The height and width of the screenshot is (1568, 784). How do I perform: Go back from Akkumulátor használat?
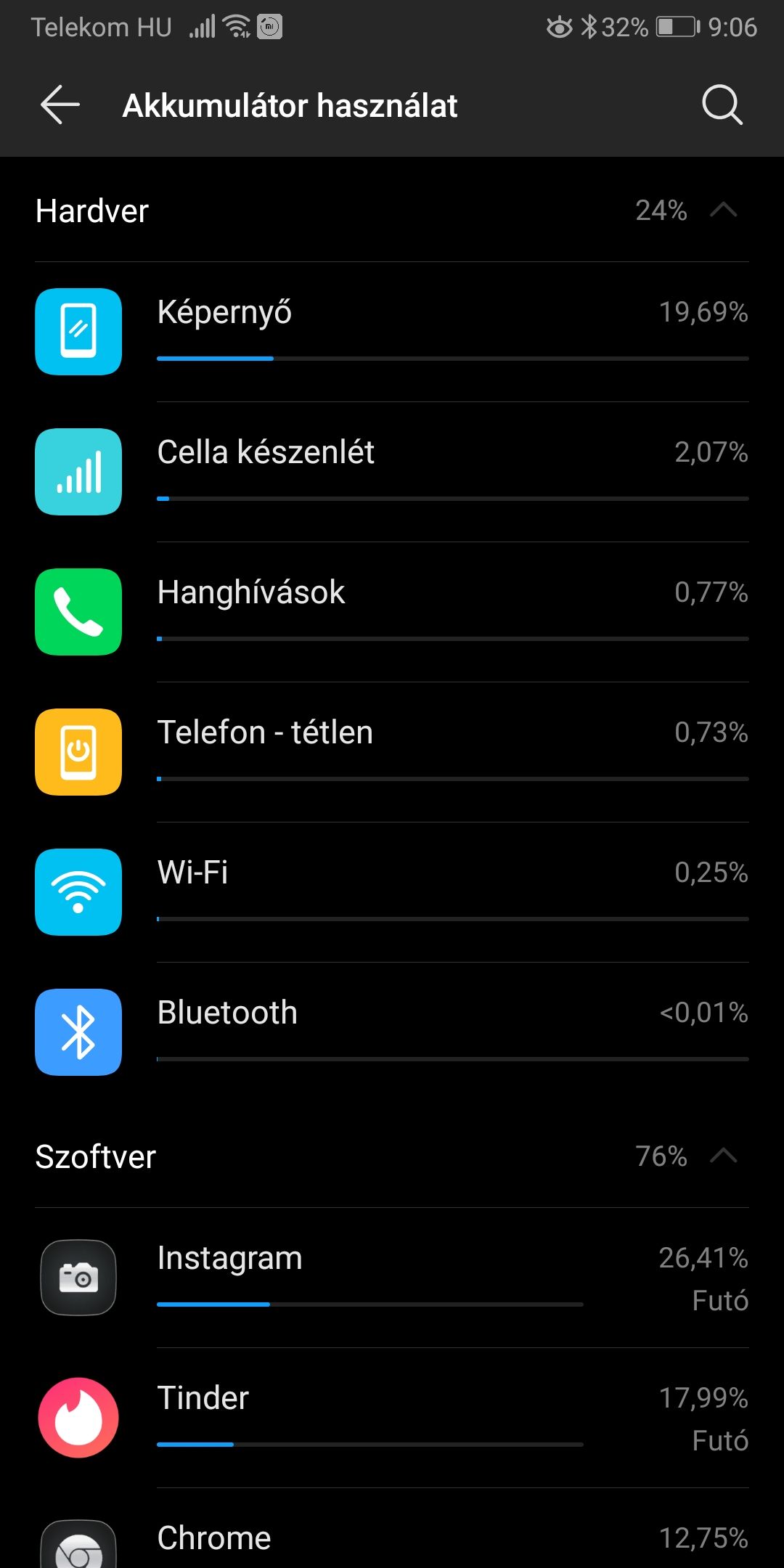60,105
